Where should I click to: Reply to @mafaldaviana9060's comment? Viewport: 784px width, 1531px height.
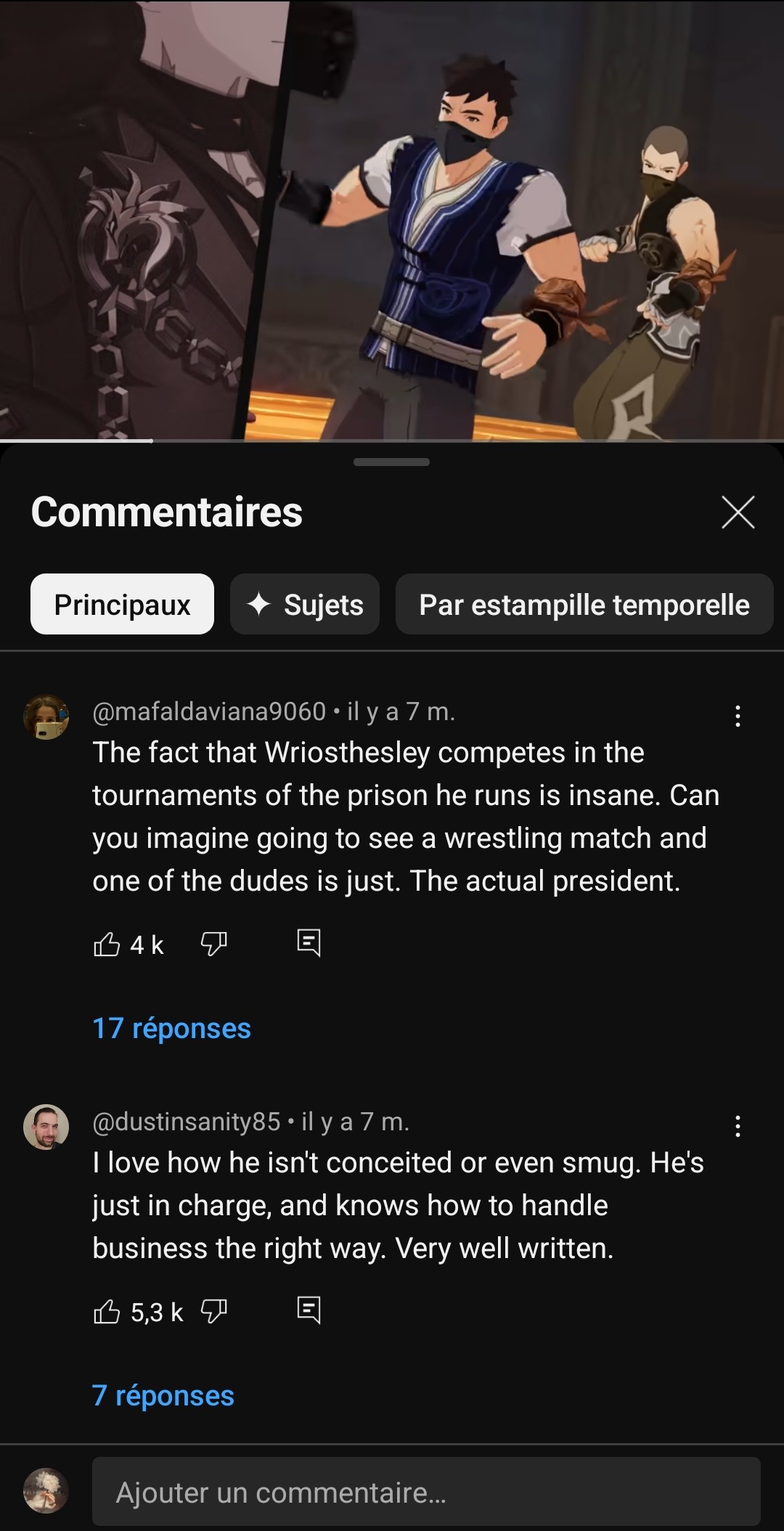(x=309, y=943)
